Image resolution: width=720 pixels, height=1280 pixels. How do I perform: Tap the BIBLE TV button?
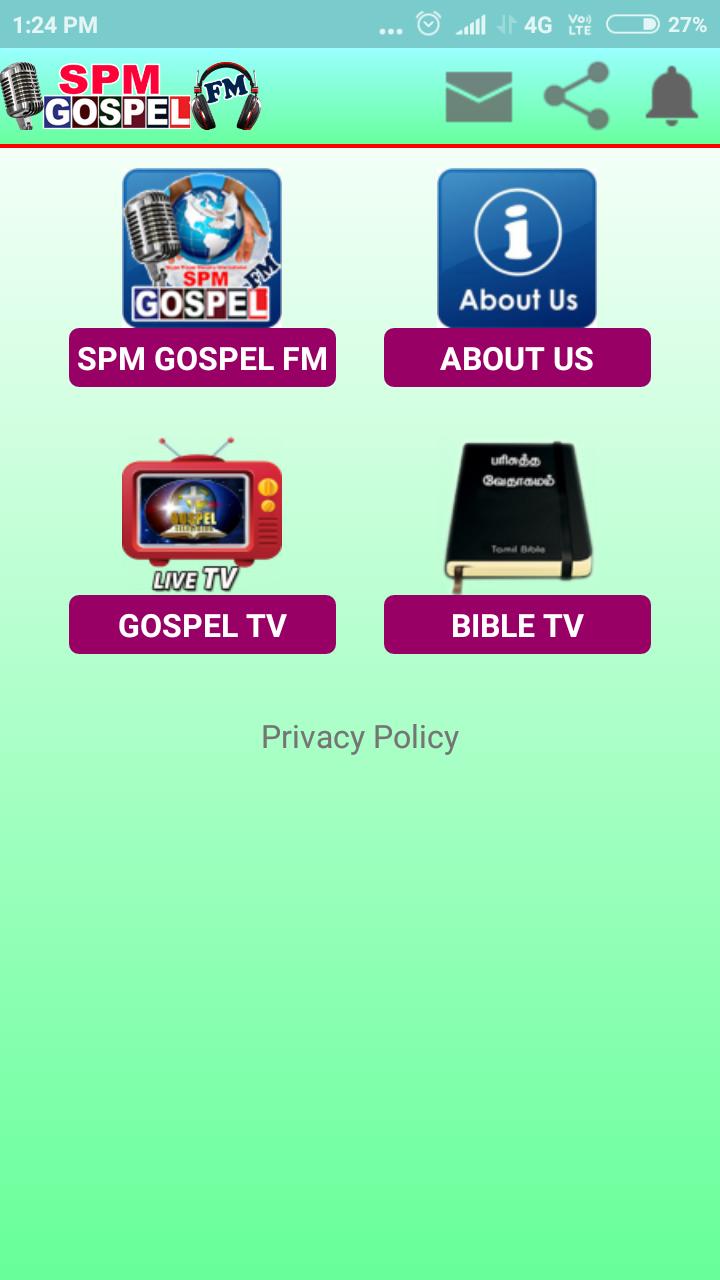(517, 624)
